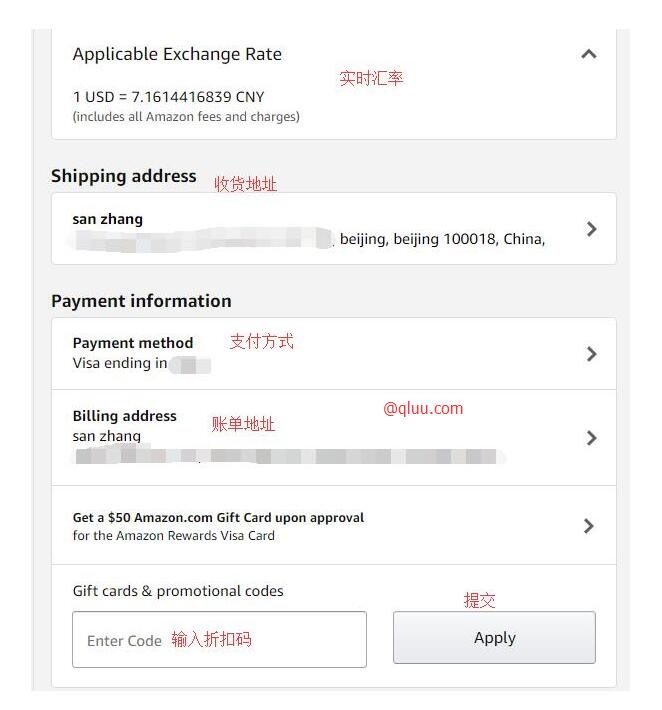Open the Billing address row
662x710 pixels.
click(x=333, y=437)
